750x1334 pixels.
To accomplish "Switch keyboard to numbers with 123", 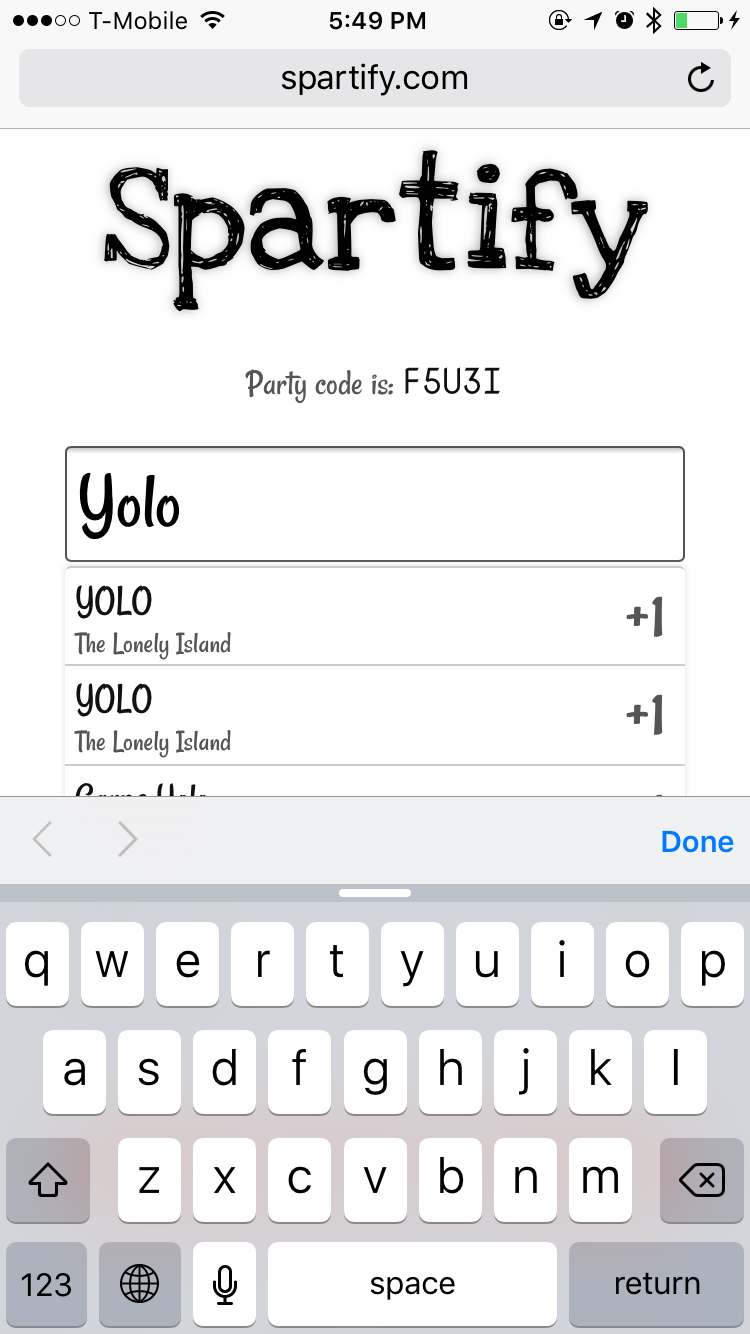I will tap(46, 1283).
